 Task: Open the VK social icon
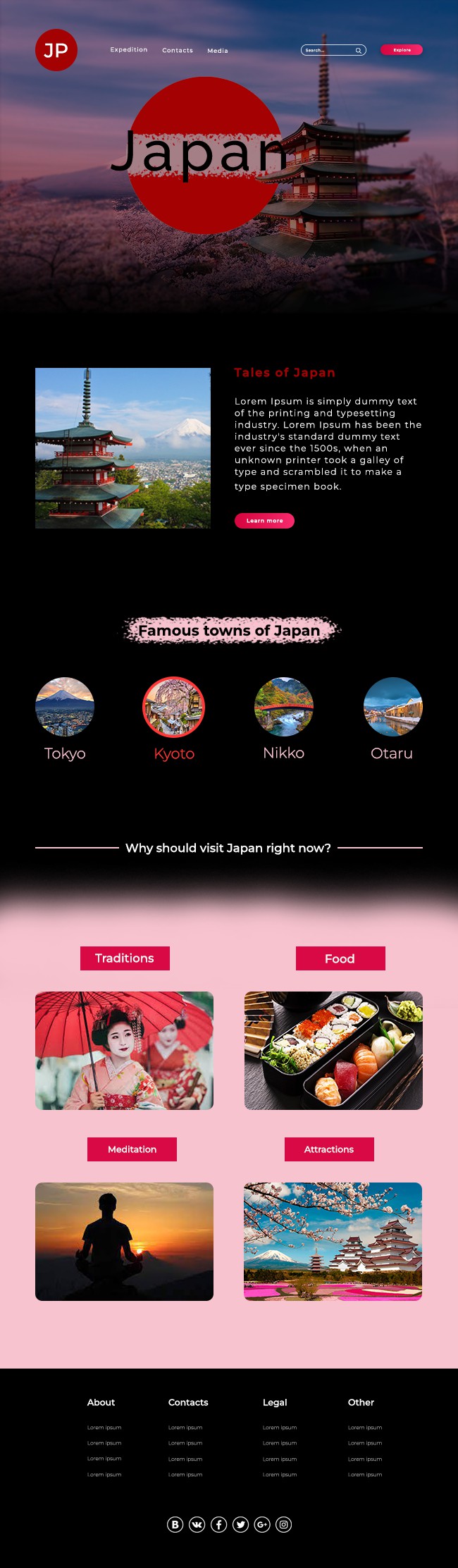[197, 1525]
